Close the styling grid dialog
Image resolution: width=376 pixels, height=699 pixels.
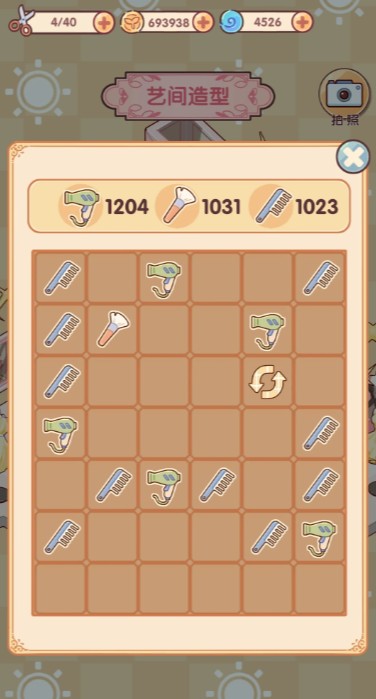(x=352, y=156)
